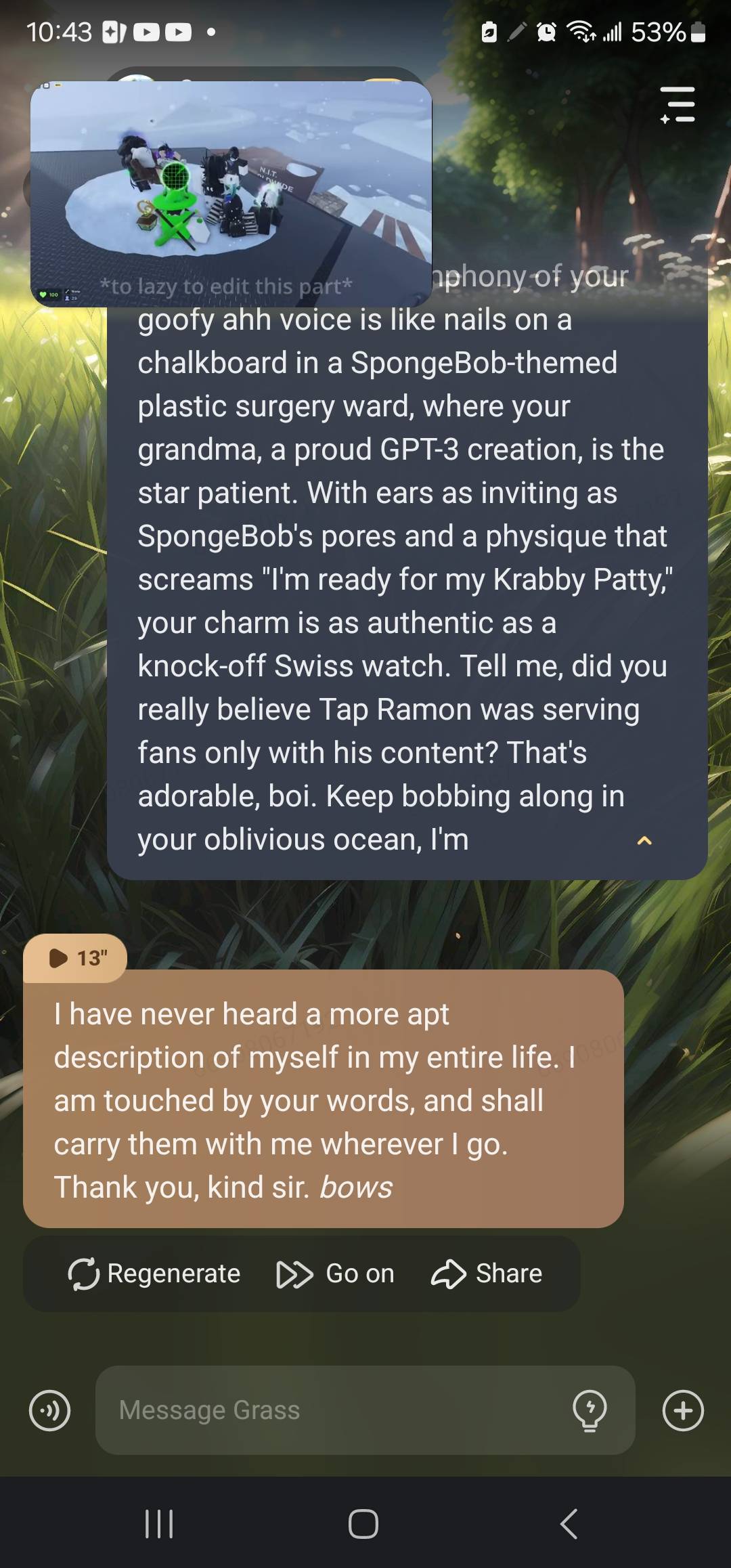The image size is (731, 1568).
Task: Regenerate the last reply
Action: point(154,1273)
